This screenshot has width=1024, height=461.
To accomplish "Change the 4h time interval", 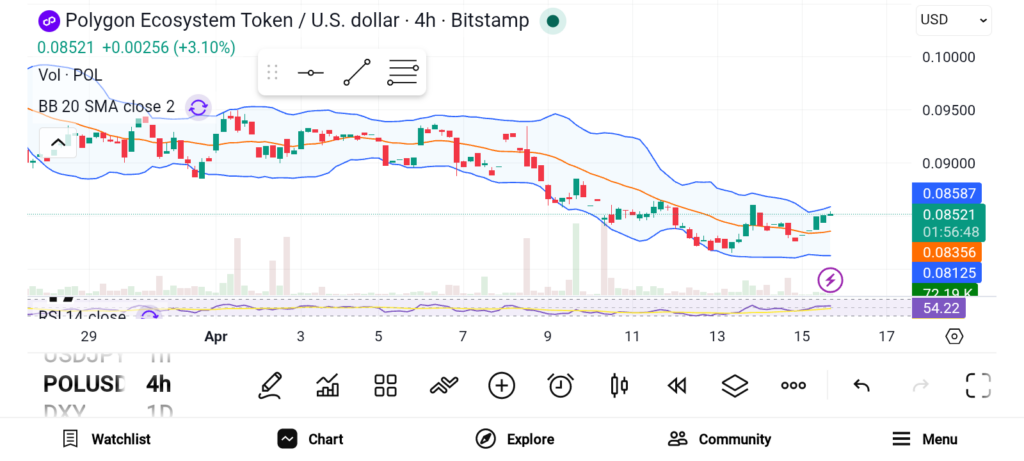I will (x=158, y=384).
